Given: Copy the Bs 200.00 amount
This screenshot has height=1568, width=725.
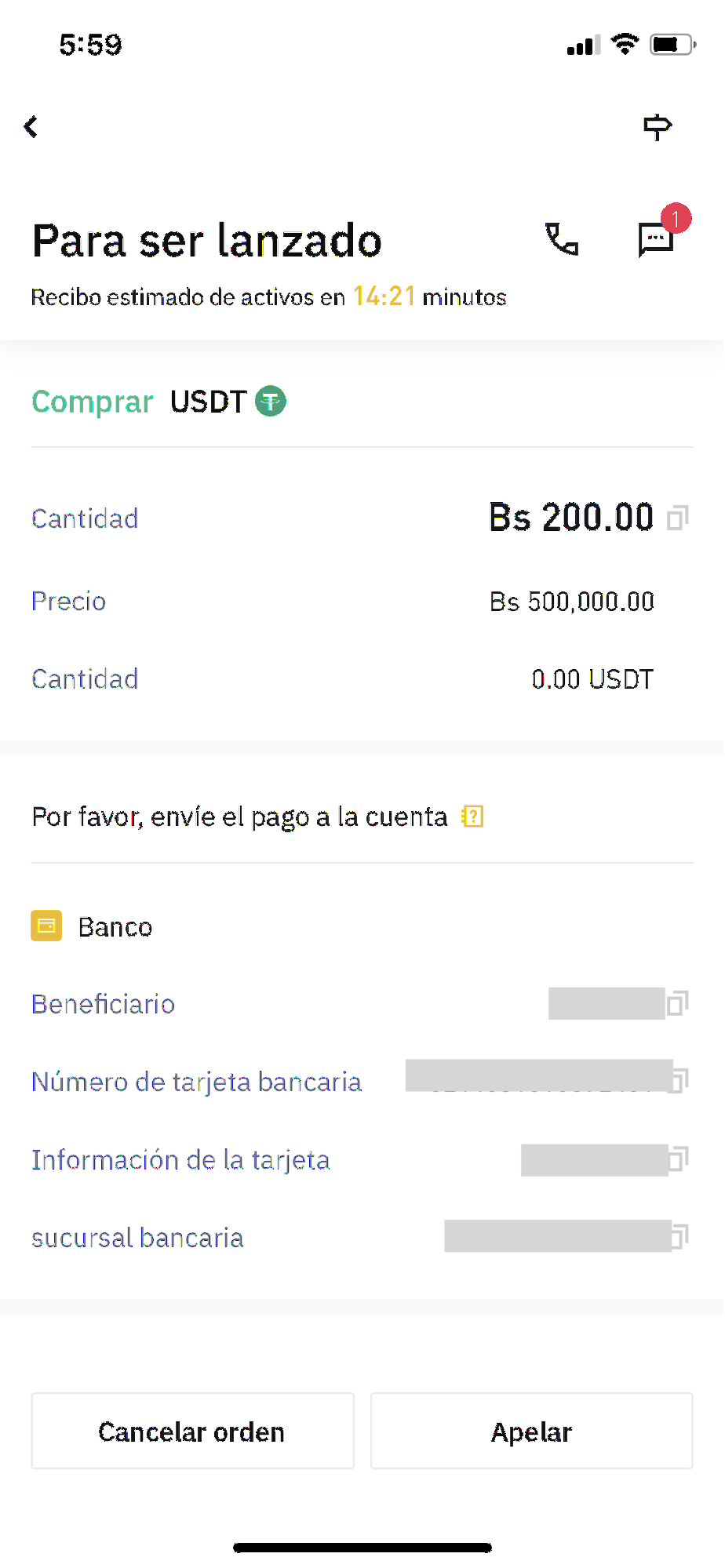Looking at the screenshot, I should click(678, 518).
